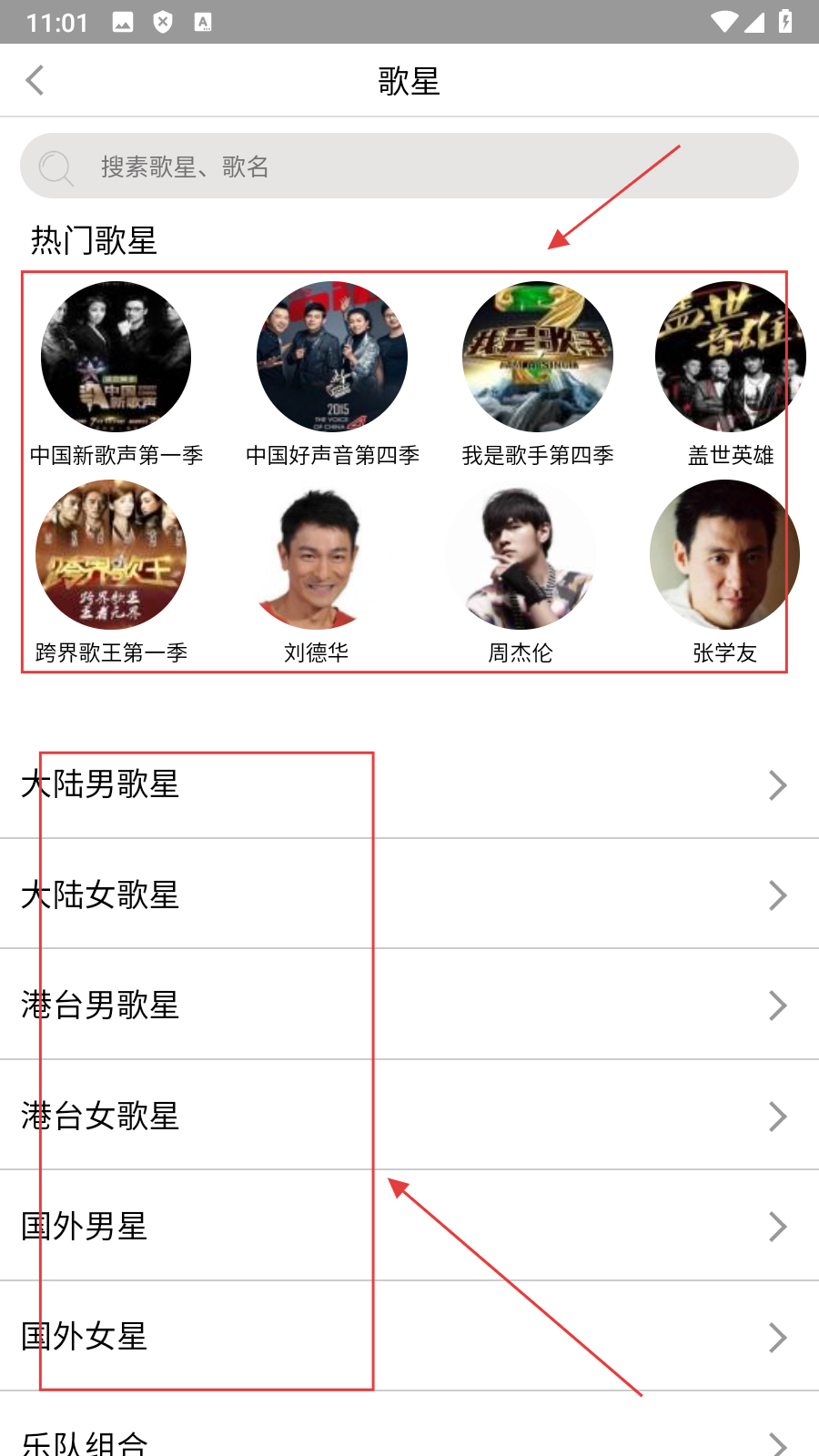819x1456 pixels.
Task: Open the 大陆男歌星 category
Action: coord(409,784)
